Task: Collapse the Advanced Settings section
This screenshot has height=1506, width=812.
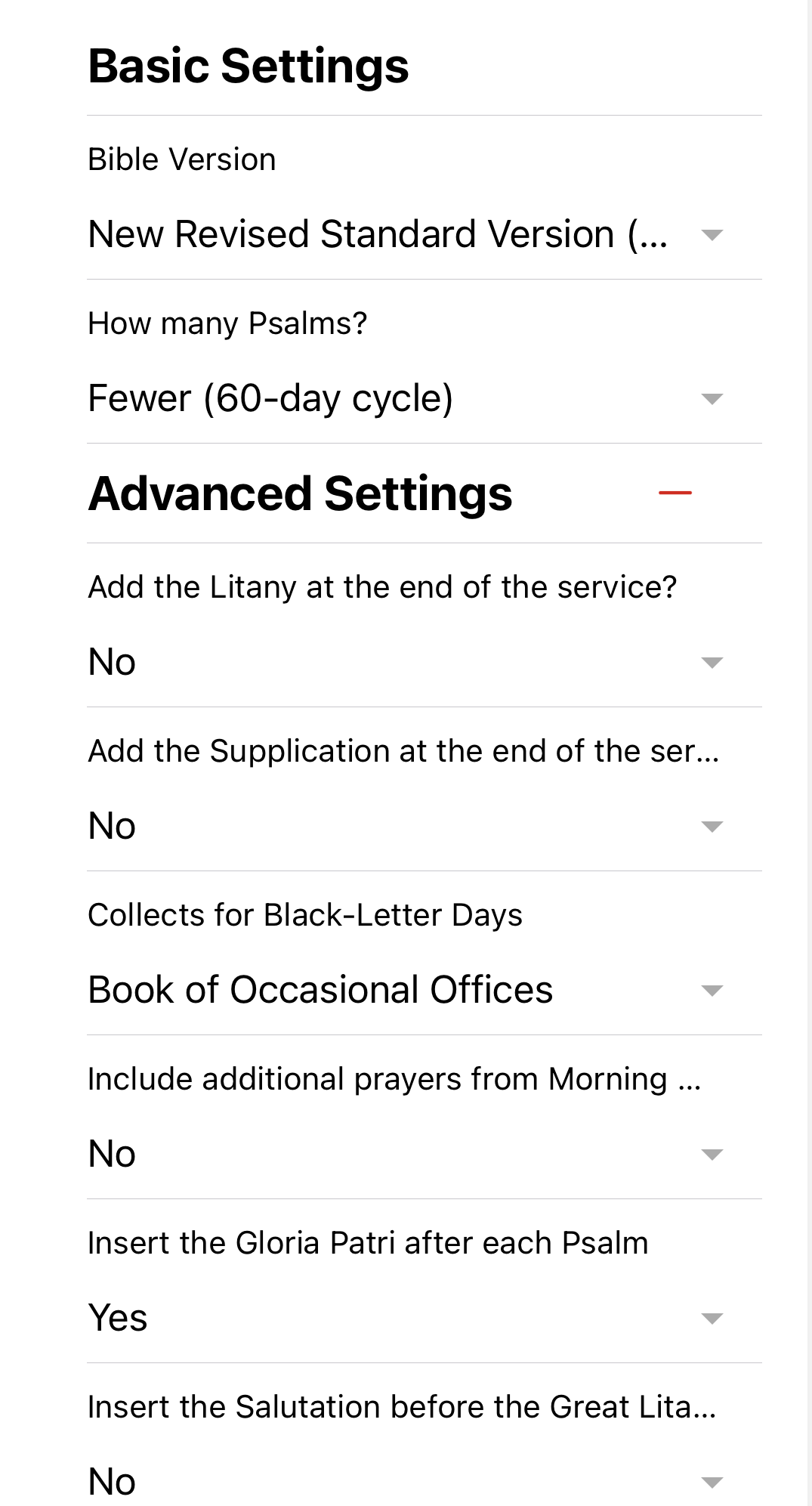Action: coord(675,493)
